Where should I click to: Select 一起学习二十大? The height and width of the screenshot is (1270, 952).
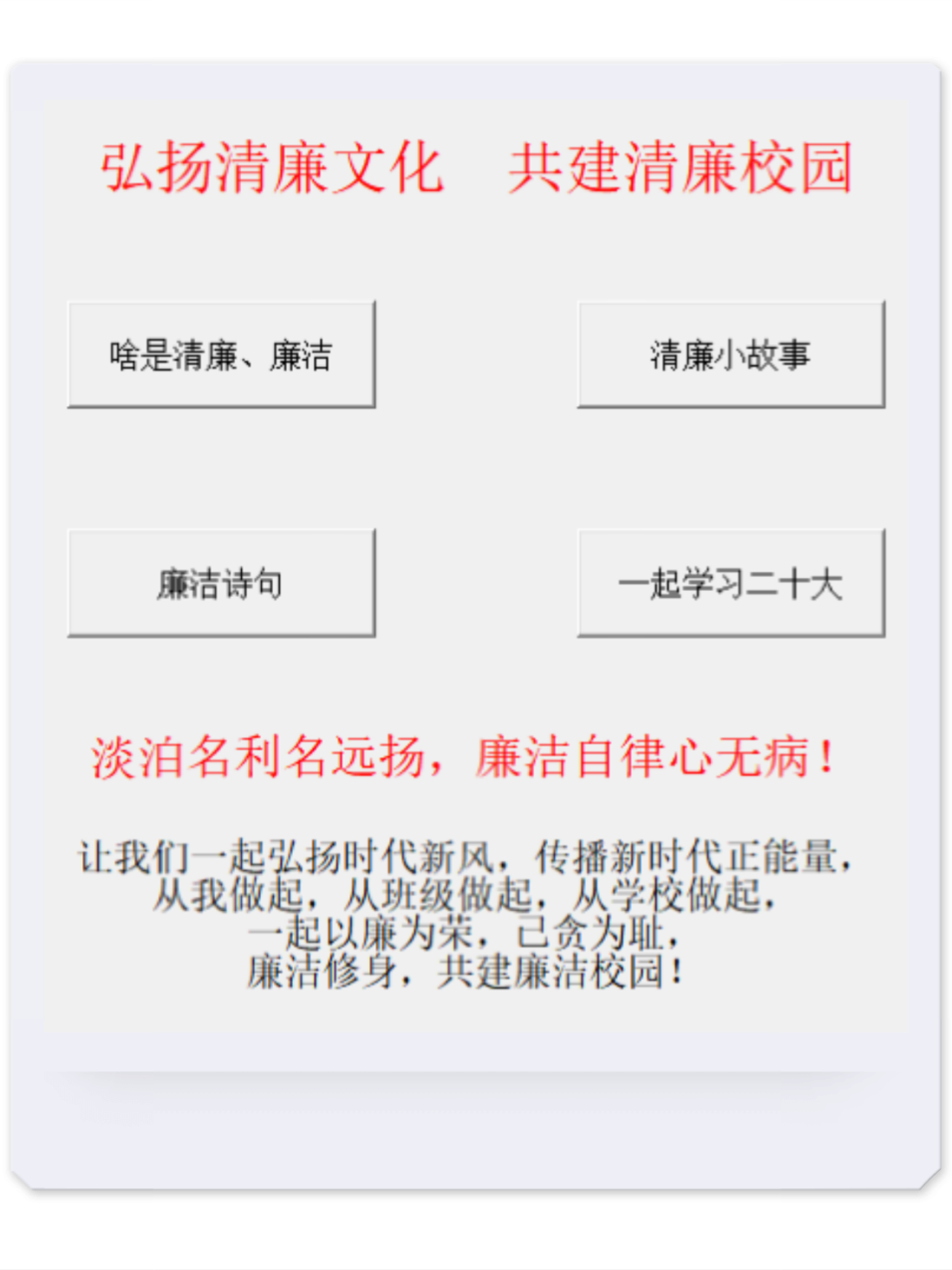[x=731, y=584]
